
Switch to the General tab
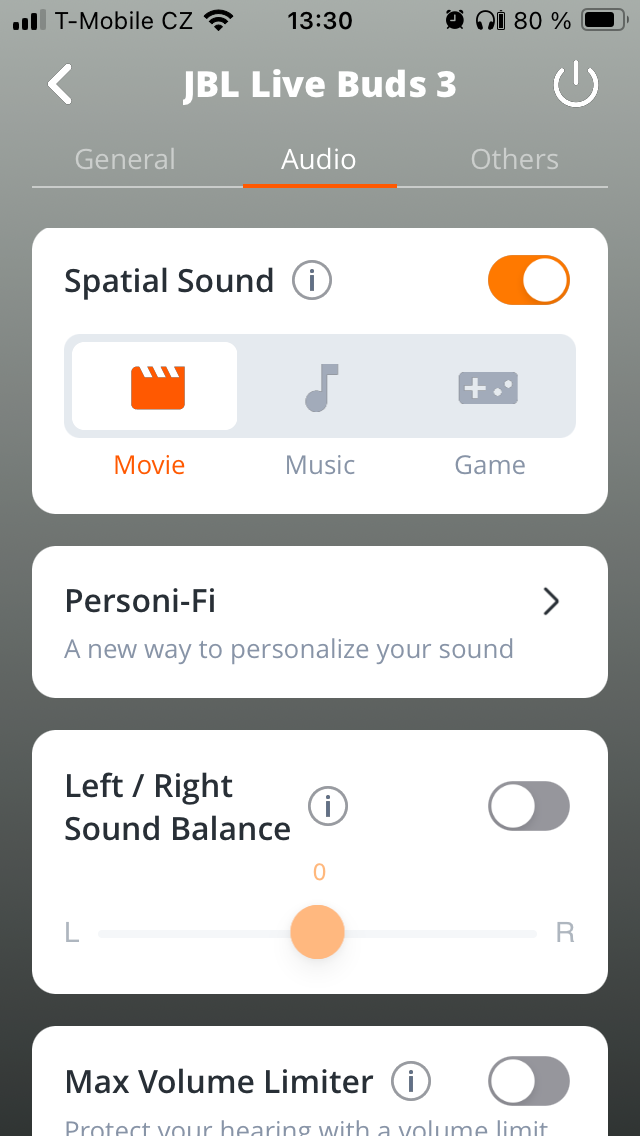click(x=125, y=160)
